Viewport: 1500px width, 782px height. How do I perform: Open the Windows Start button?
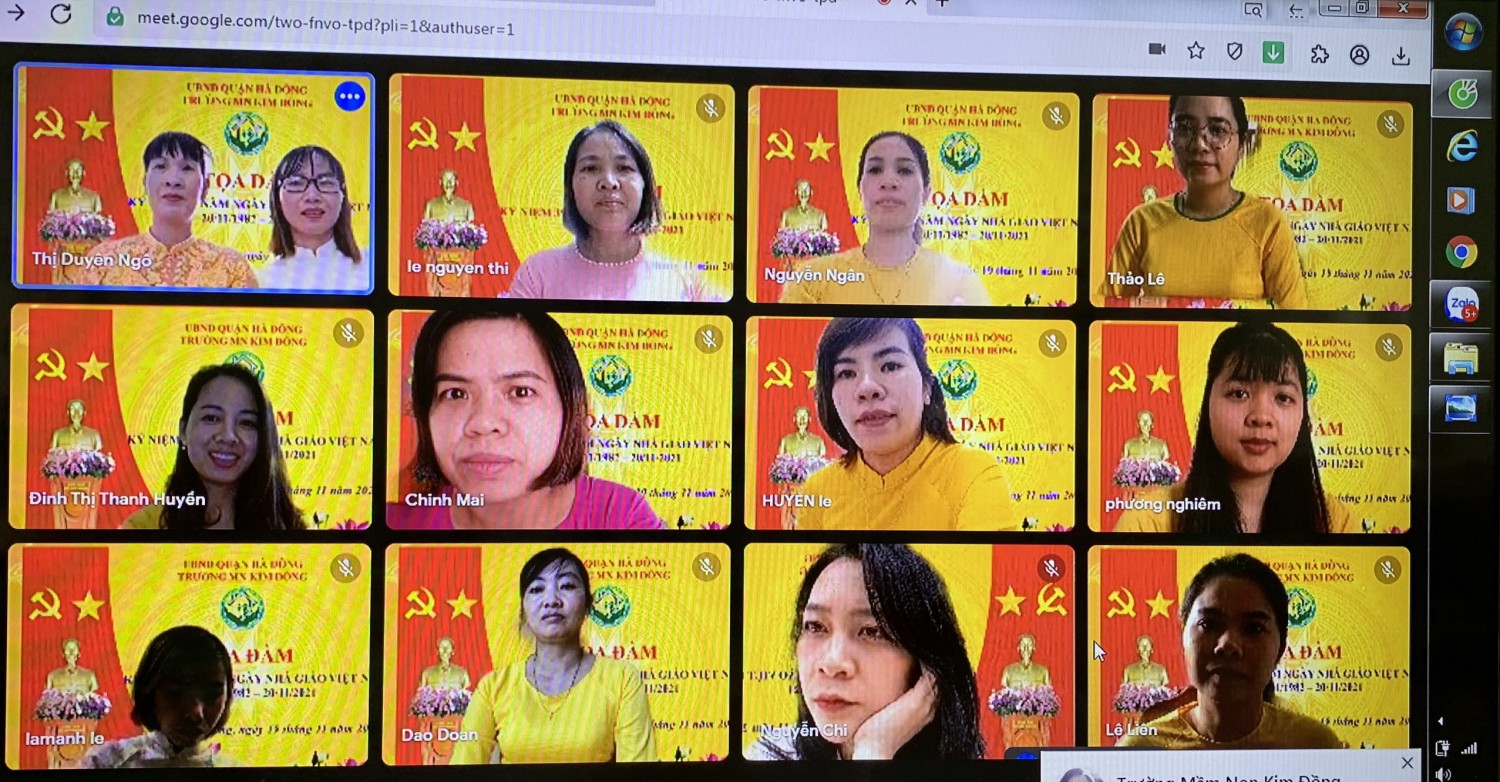pos(1463,32)
